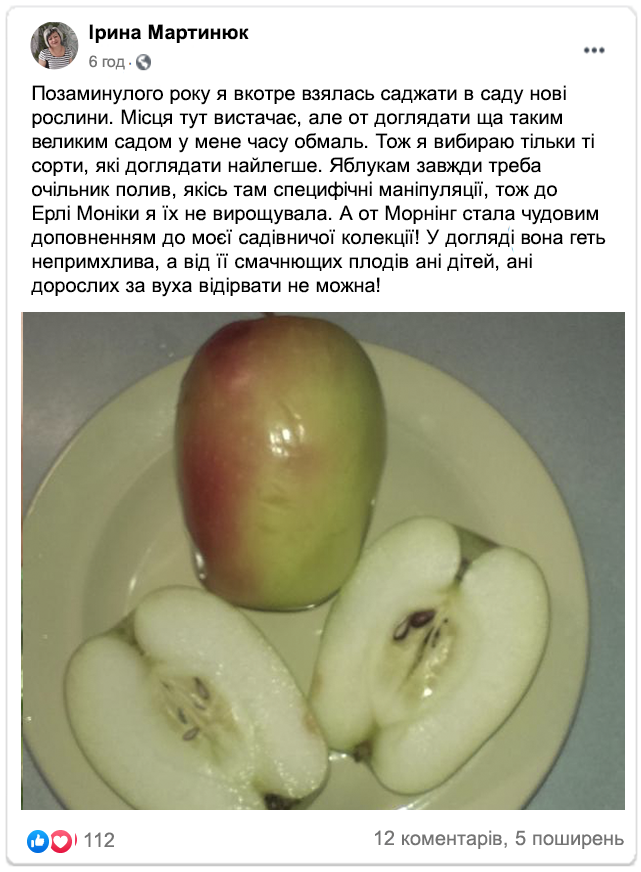The image size is (641, 872).
Task: Open the post's three-dot options menu
Action: coord(593,49)
